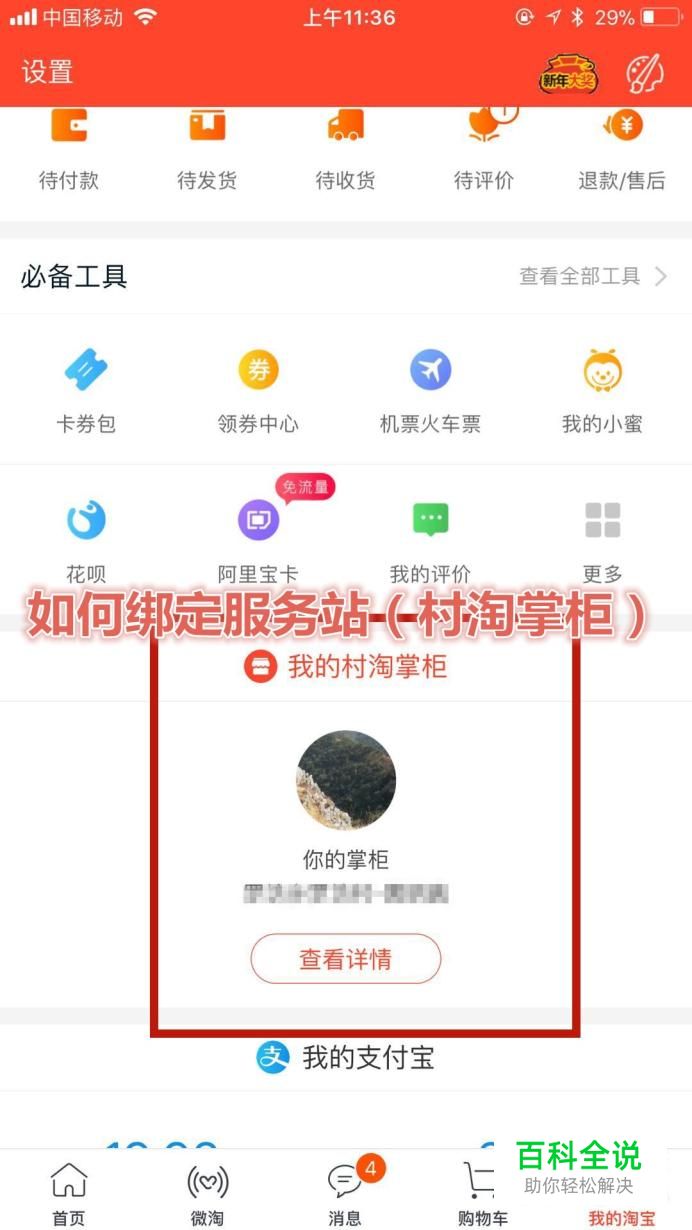This screenshot has width=692, height=1230.
Task: View 待发货 orders
Action: 207,148
